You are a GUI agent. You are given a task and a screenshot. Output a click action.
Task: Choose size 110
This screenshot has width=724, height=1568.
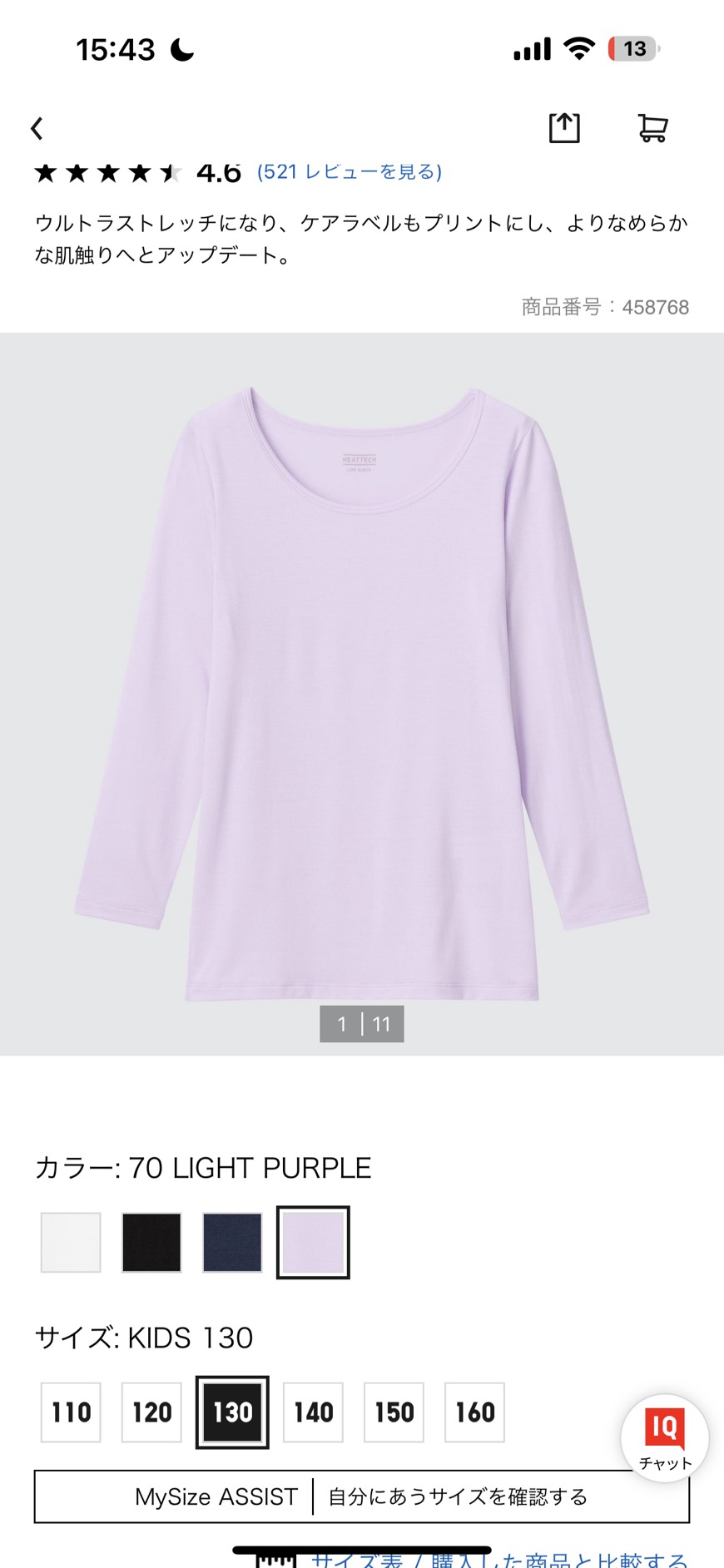coord(71,1412)
